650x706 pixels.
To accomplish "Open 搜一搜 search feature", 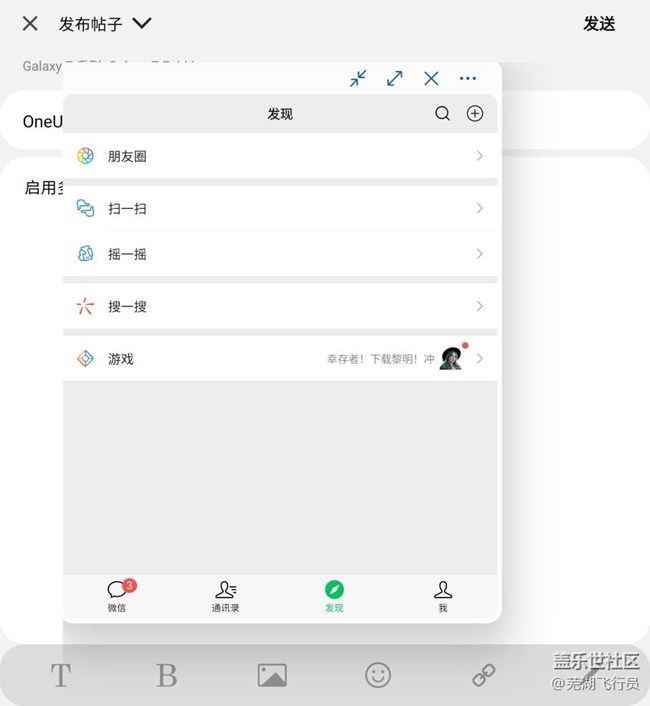I will coord(280,306).
